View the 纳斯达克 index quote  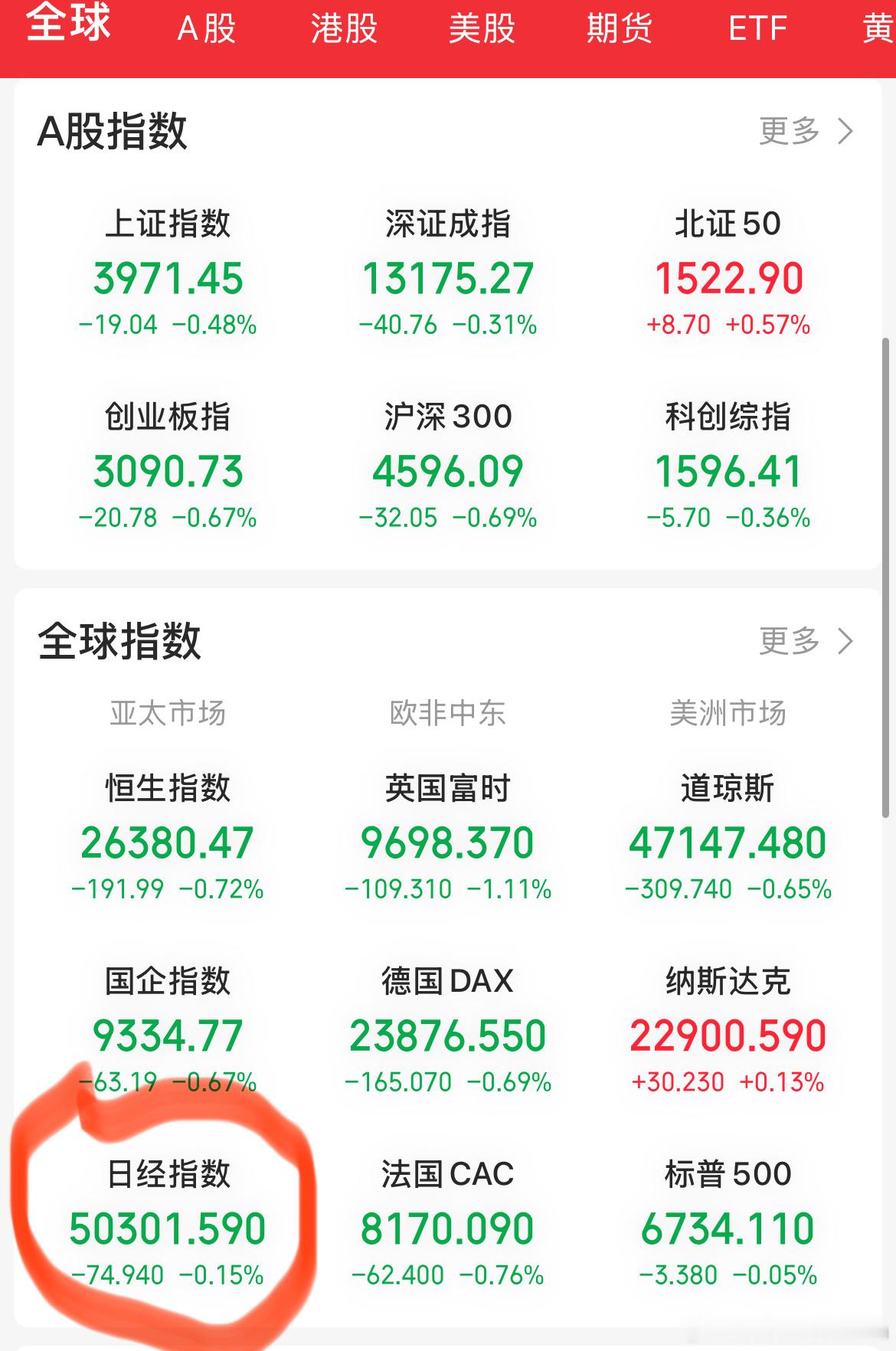pos(726,1030)
